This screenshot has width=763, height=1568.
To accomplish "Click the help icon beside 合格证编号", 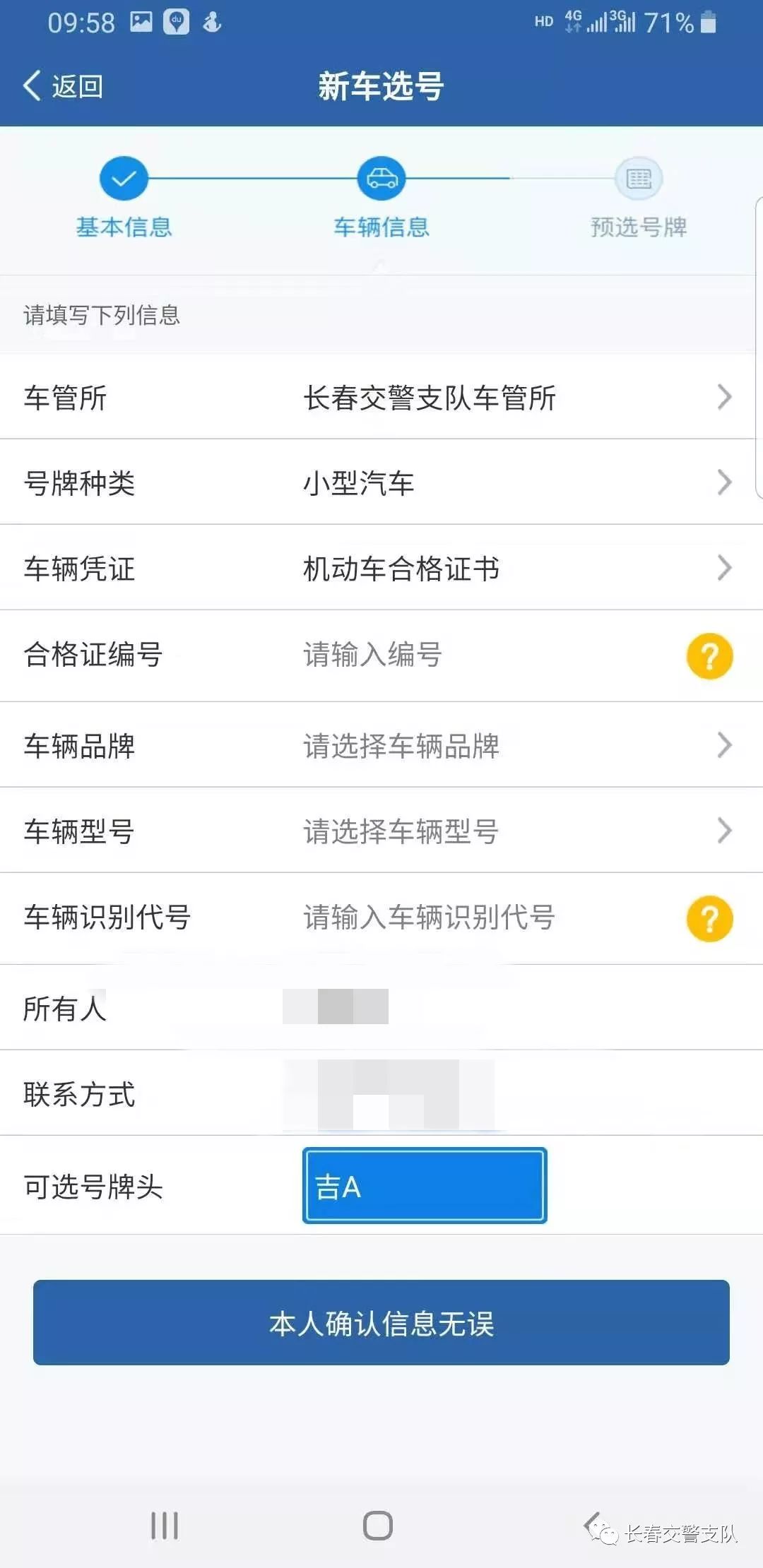I will (709, 655).
